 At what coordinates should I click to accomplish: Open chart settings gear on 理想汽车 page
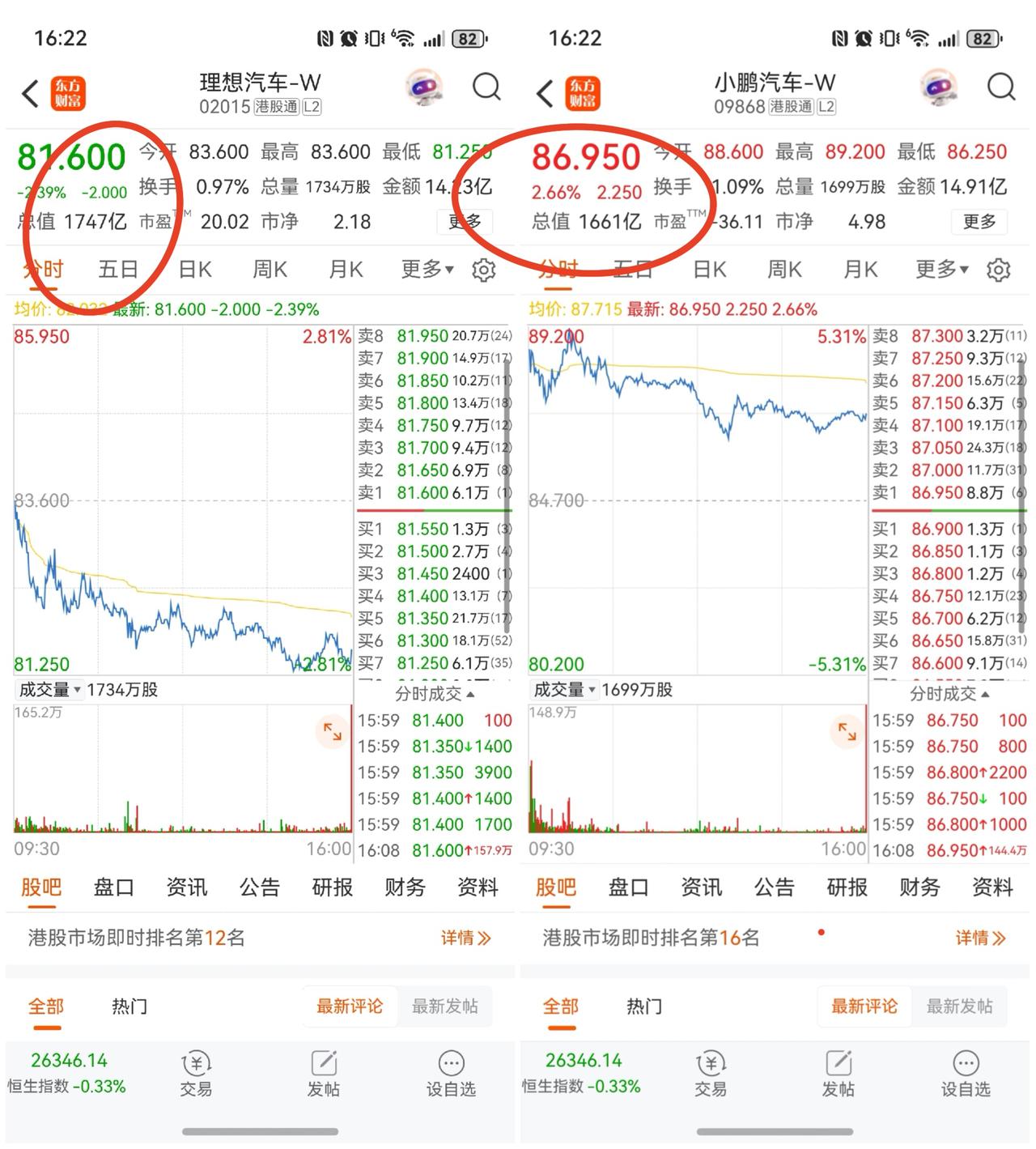483,270
